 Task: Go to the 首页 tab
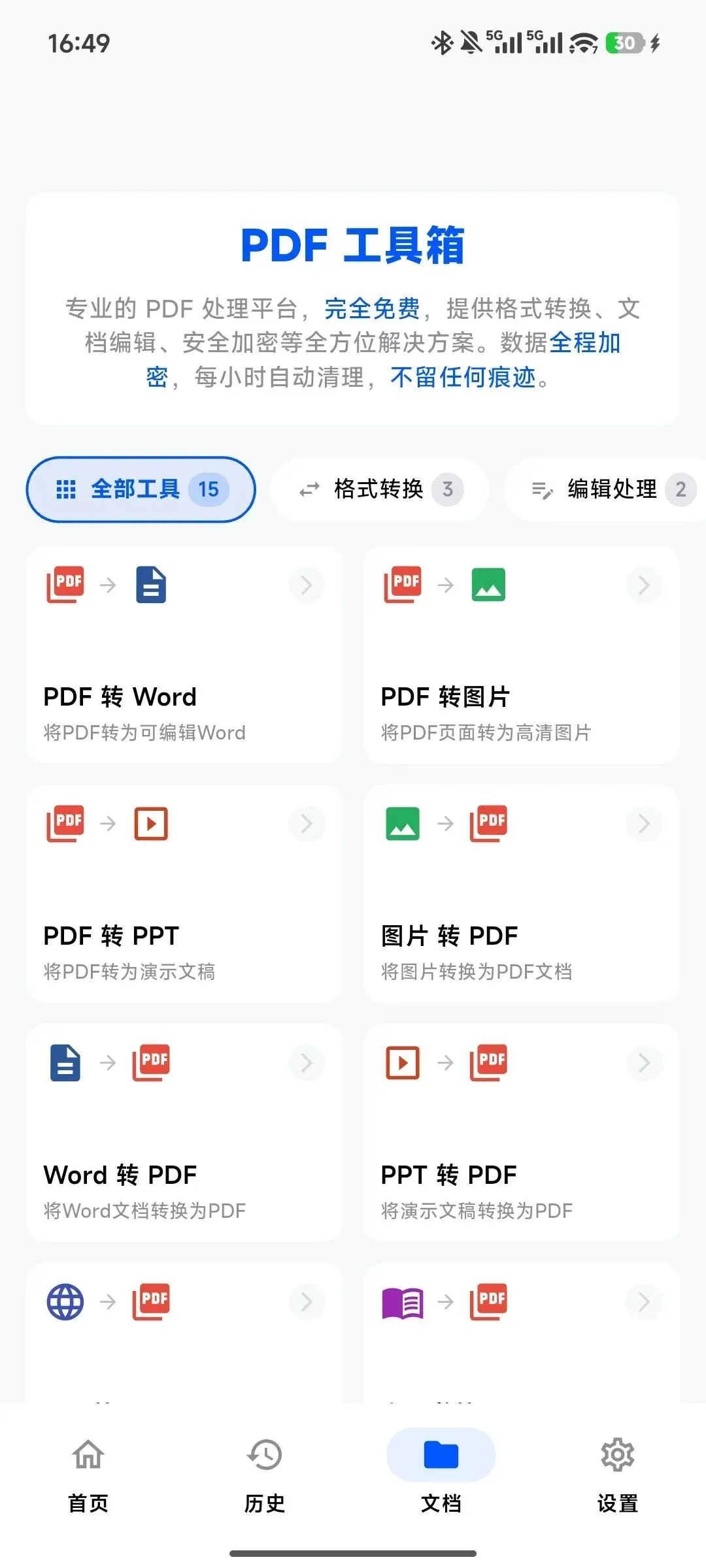88,1474
